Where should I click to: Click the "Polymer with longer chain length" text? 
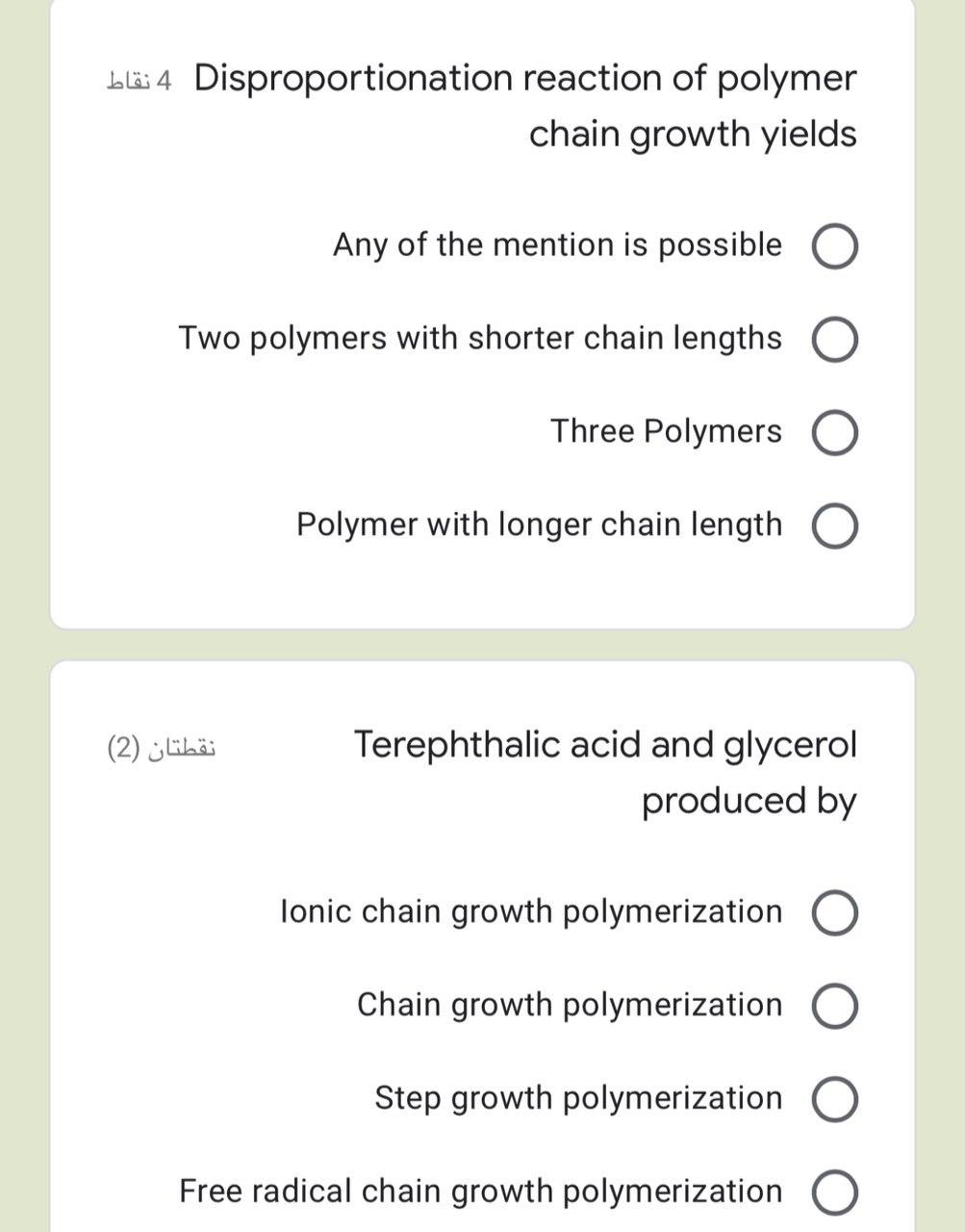(540, 525)
